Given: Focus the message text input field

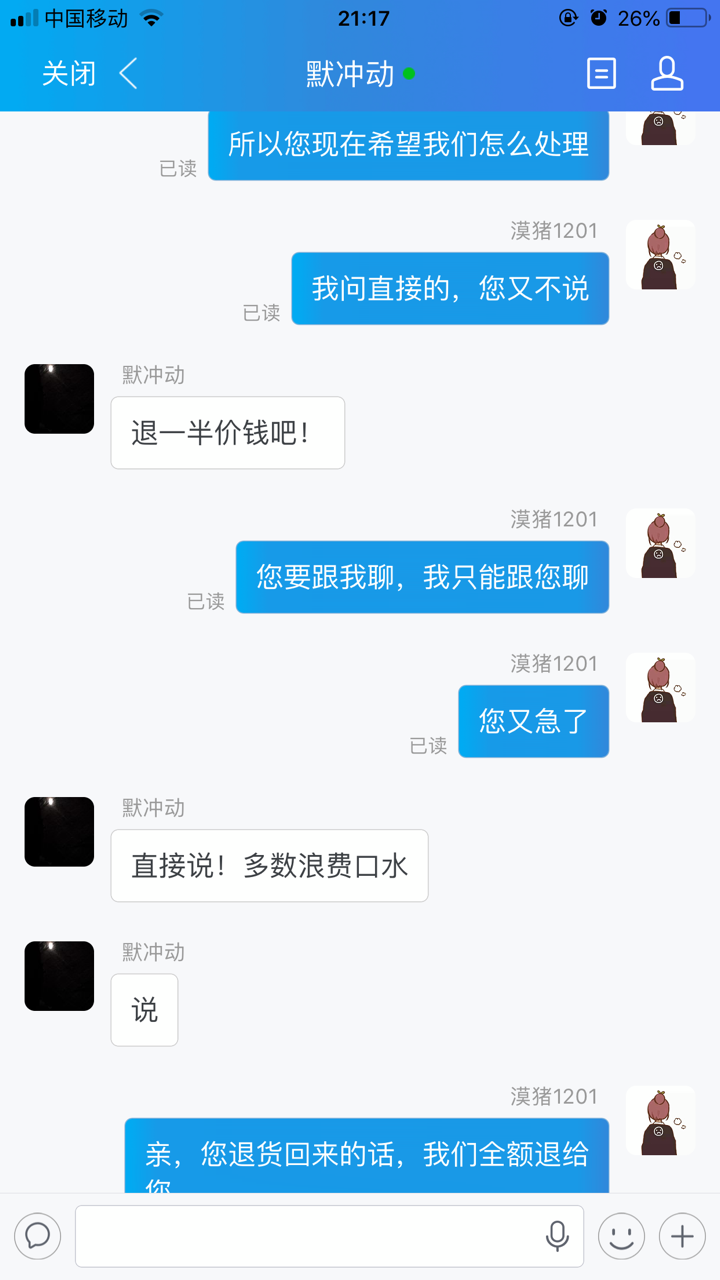Looking at the screenshot, I should pyautogui.click(x=305, y=1236).
